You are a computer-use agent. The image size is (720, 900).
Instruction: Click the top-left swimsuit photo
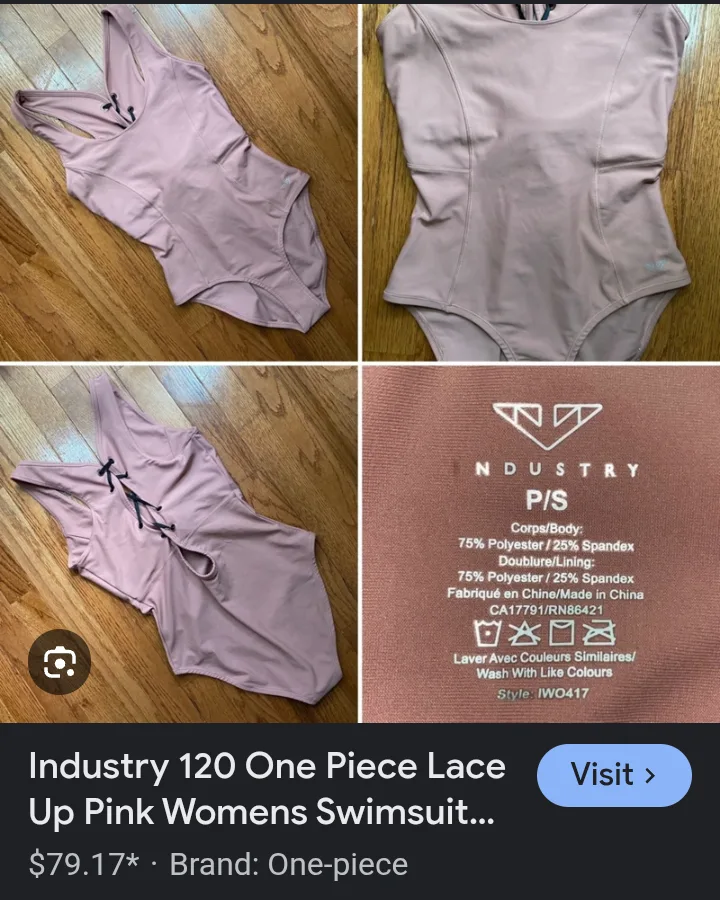180,180
